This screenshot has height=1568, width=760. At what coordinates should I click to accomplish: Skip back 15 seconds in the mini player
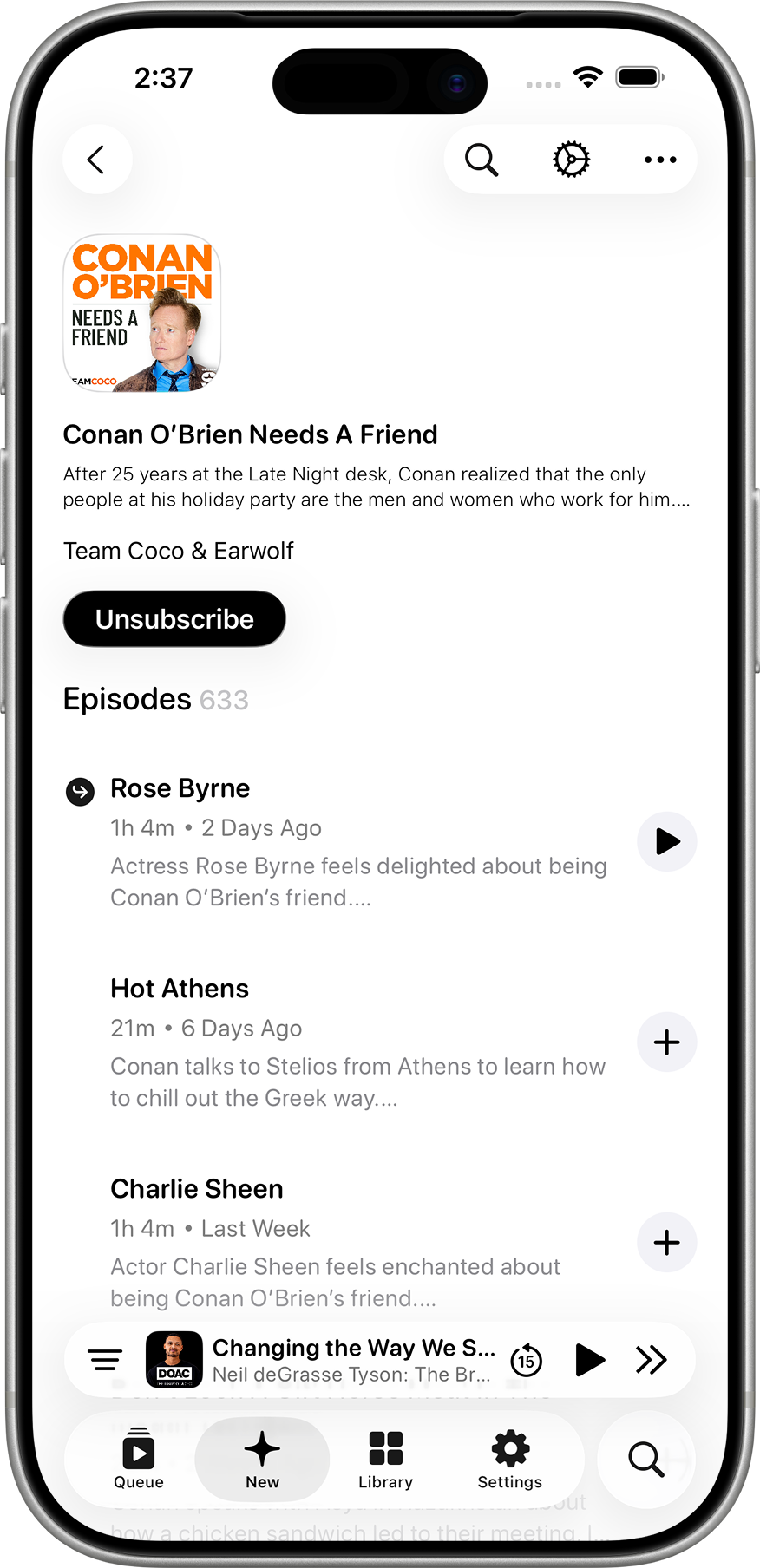pyautogui.click(x=527, y=1360)
